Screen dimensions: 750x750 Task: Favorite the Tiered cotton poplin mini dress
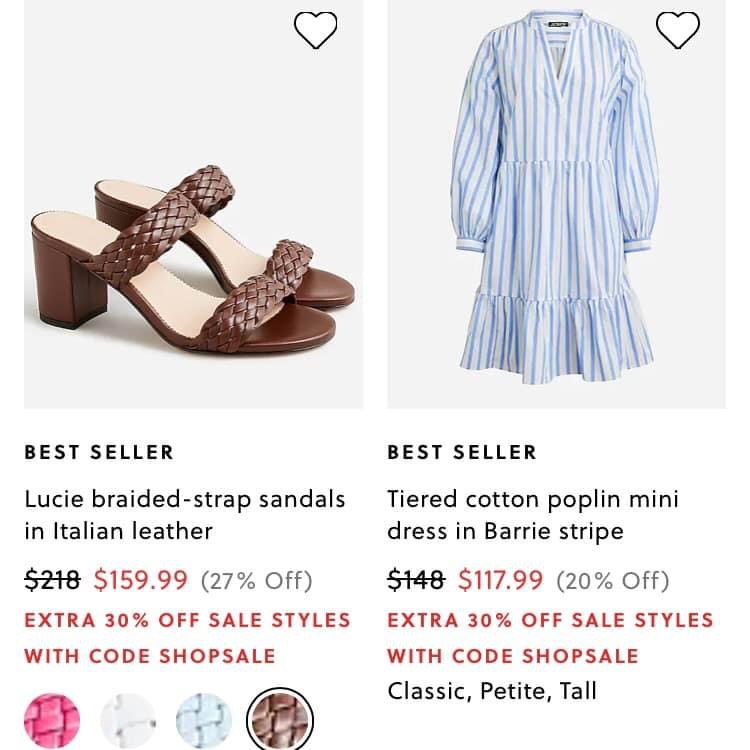(x=677, y=30)
